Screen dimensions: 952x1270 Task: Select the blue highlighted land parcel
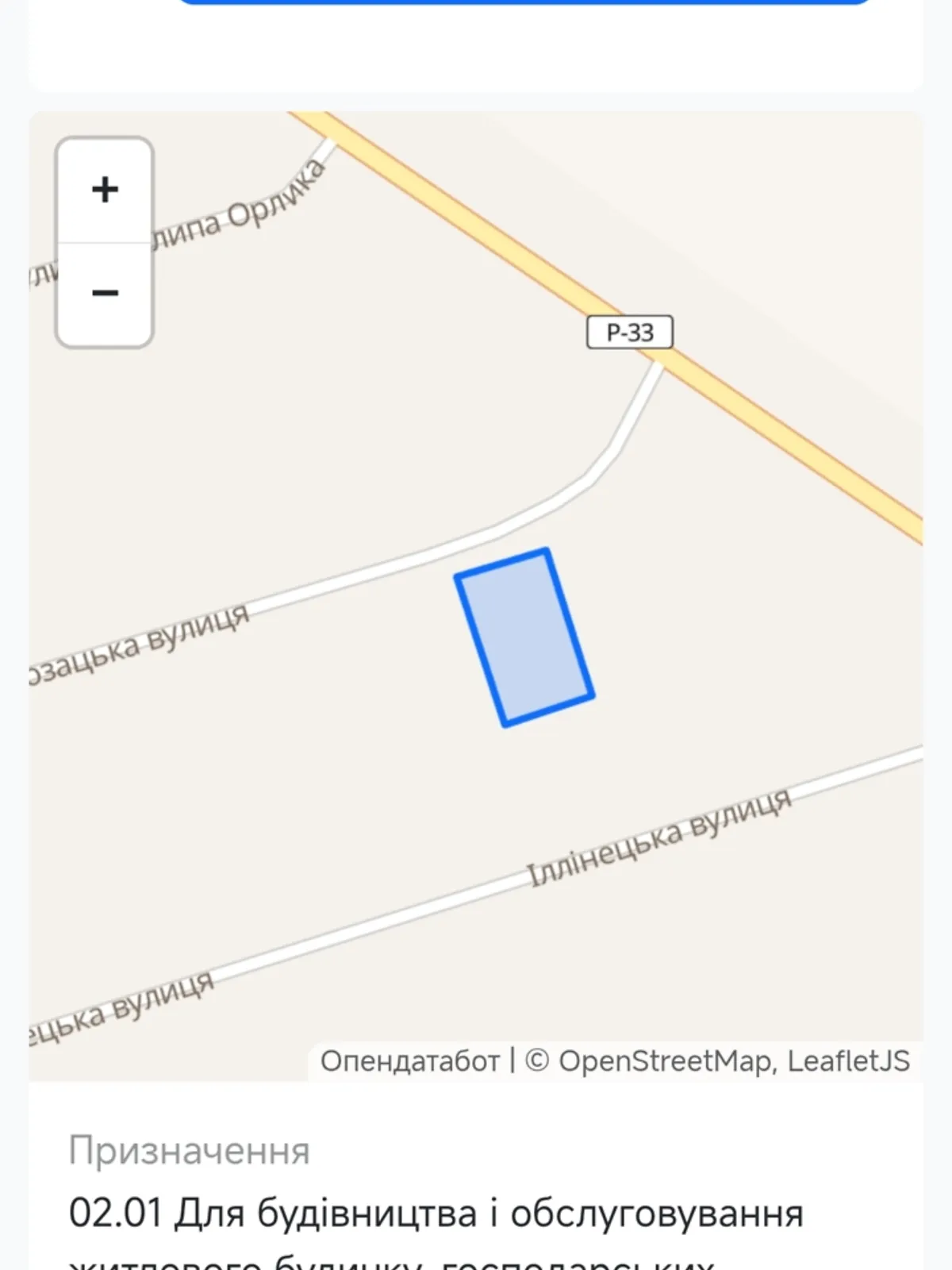pos(524,637)
